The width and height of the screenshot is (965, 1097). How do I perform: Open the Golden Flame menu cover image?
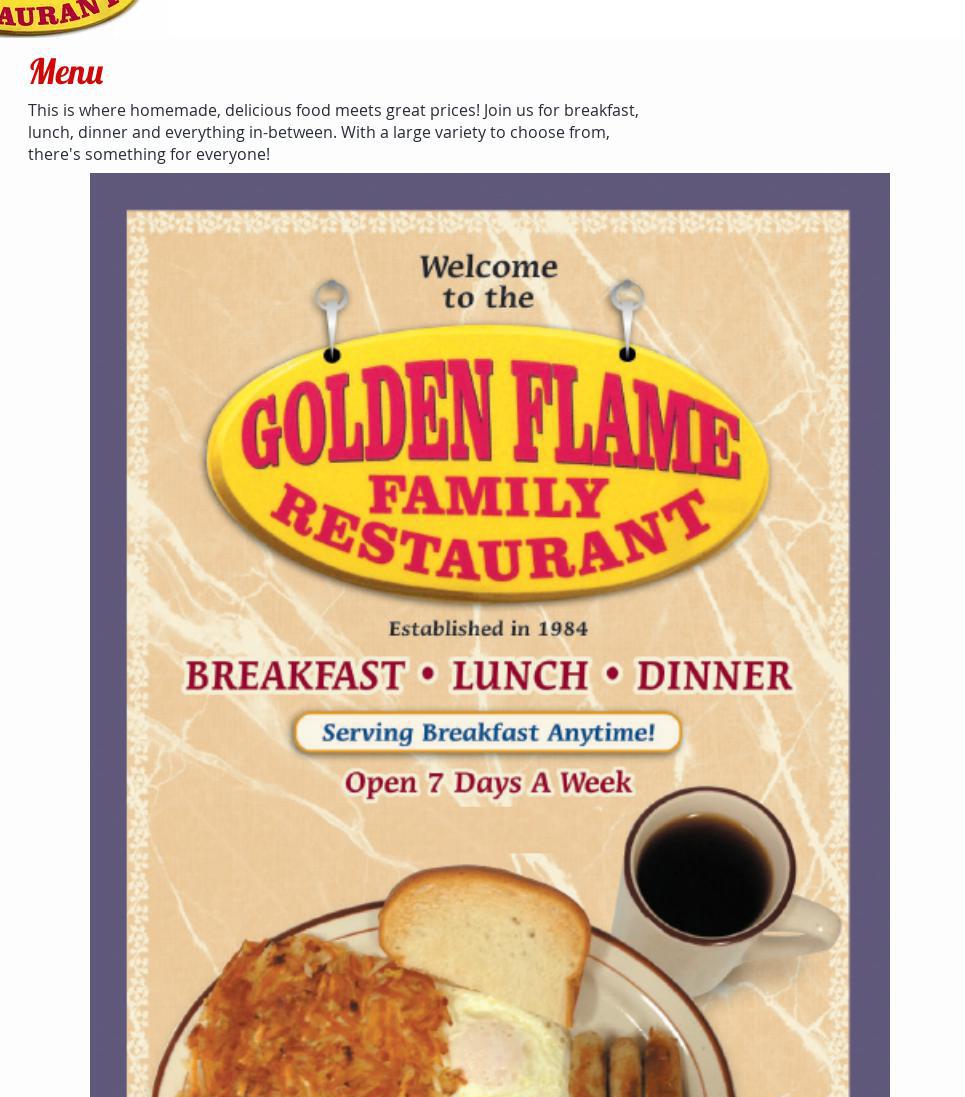pos(489,635)
